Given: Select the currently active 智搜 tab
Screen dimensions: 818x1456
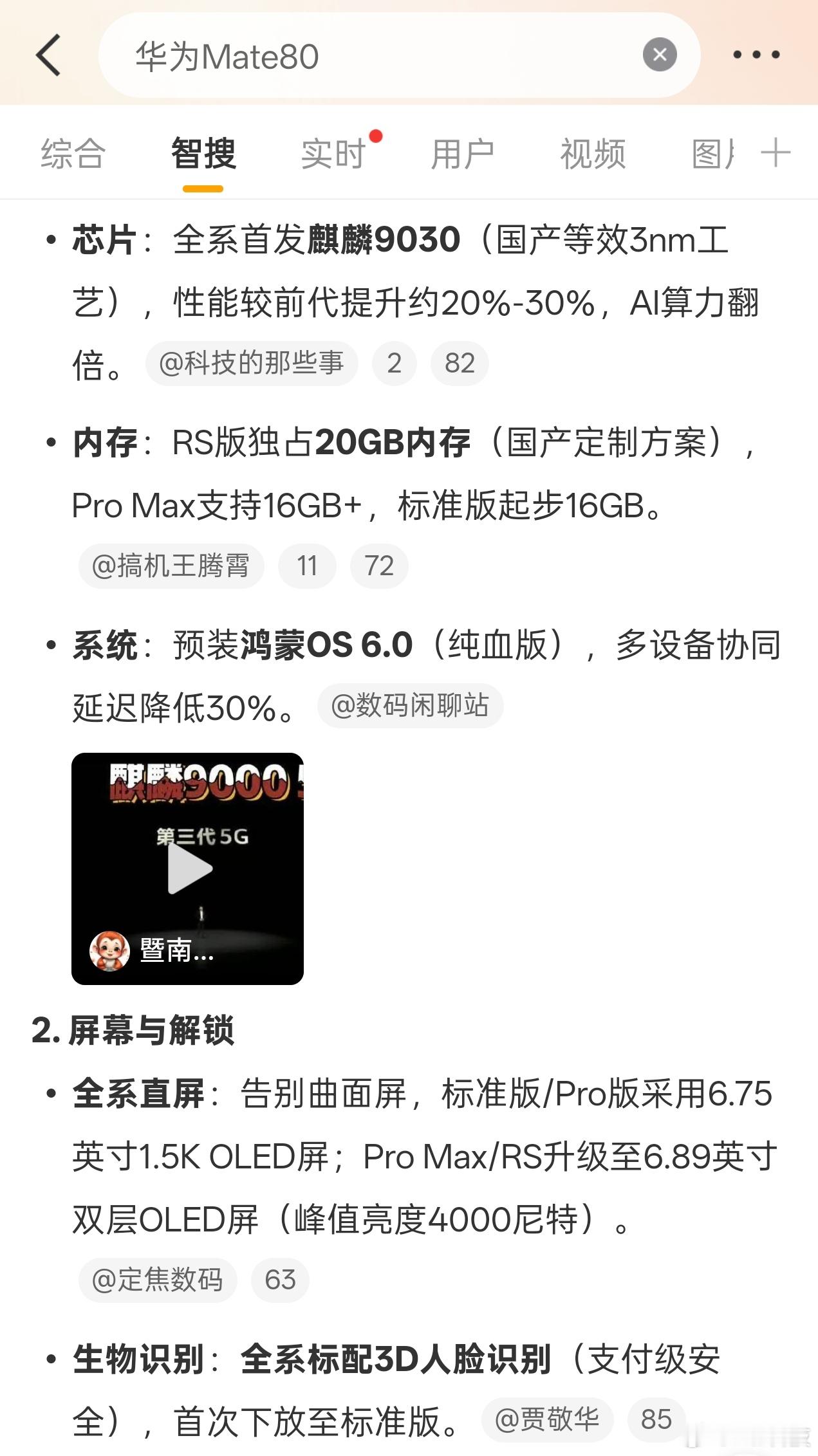Looking at the screenshot, I should point(202,153).
